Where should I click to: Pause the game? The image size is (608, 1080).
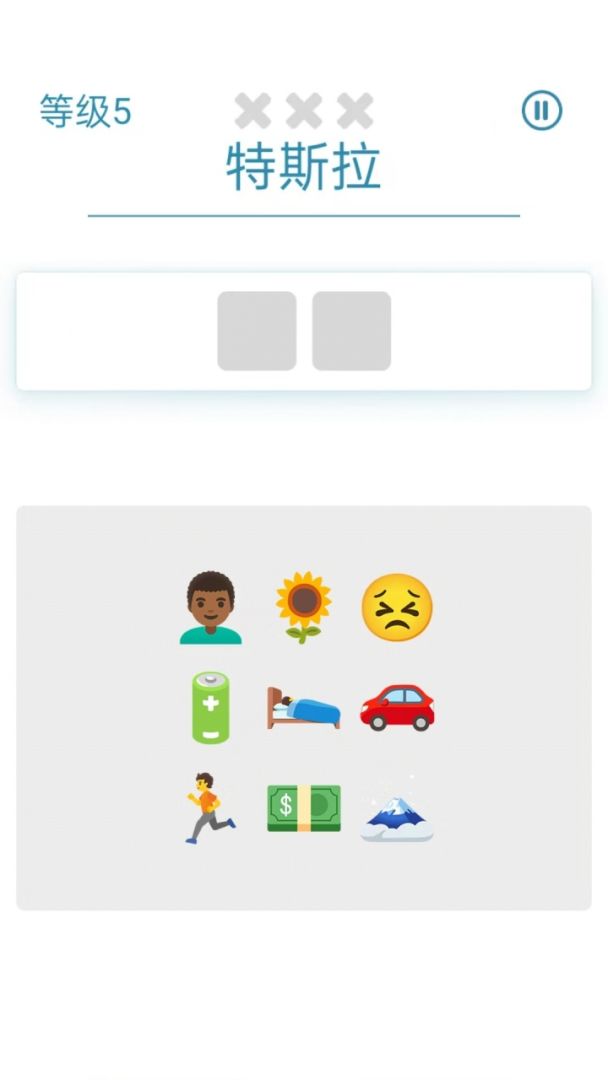click(x=542, y=110)
